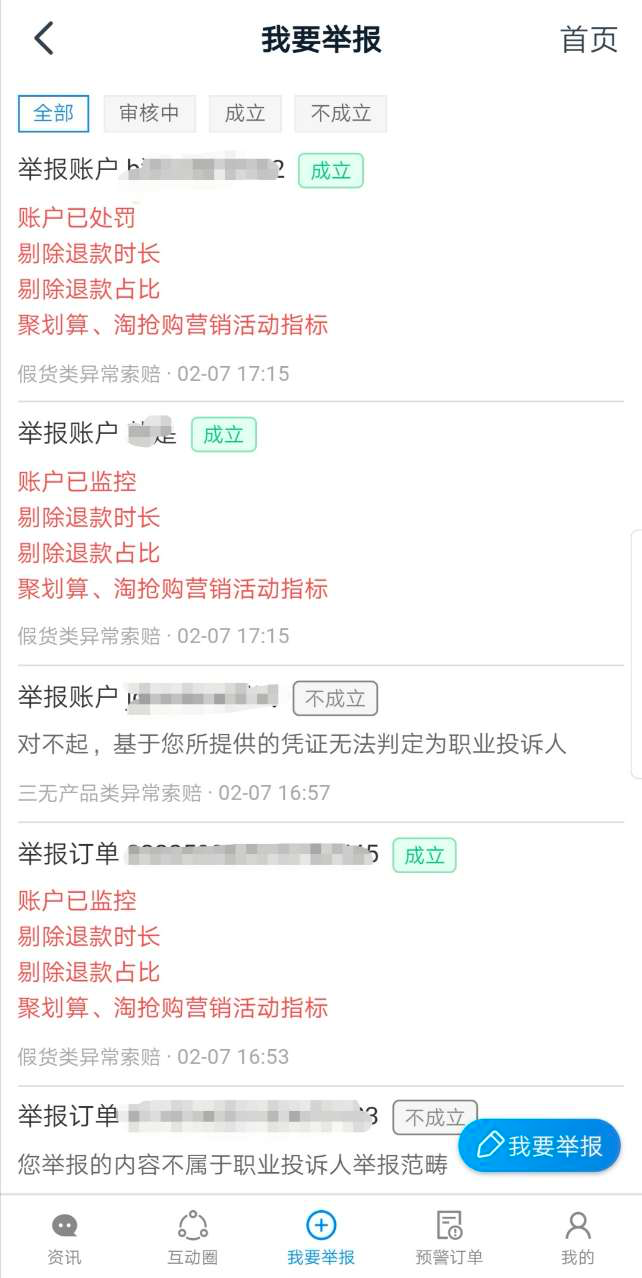This screenshot has width=642, height=1278.
Task: Tap the floating 我要举报 button
Action: 539,1145
